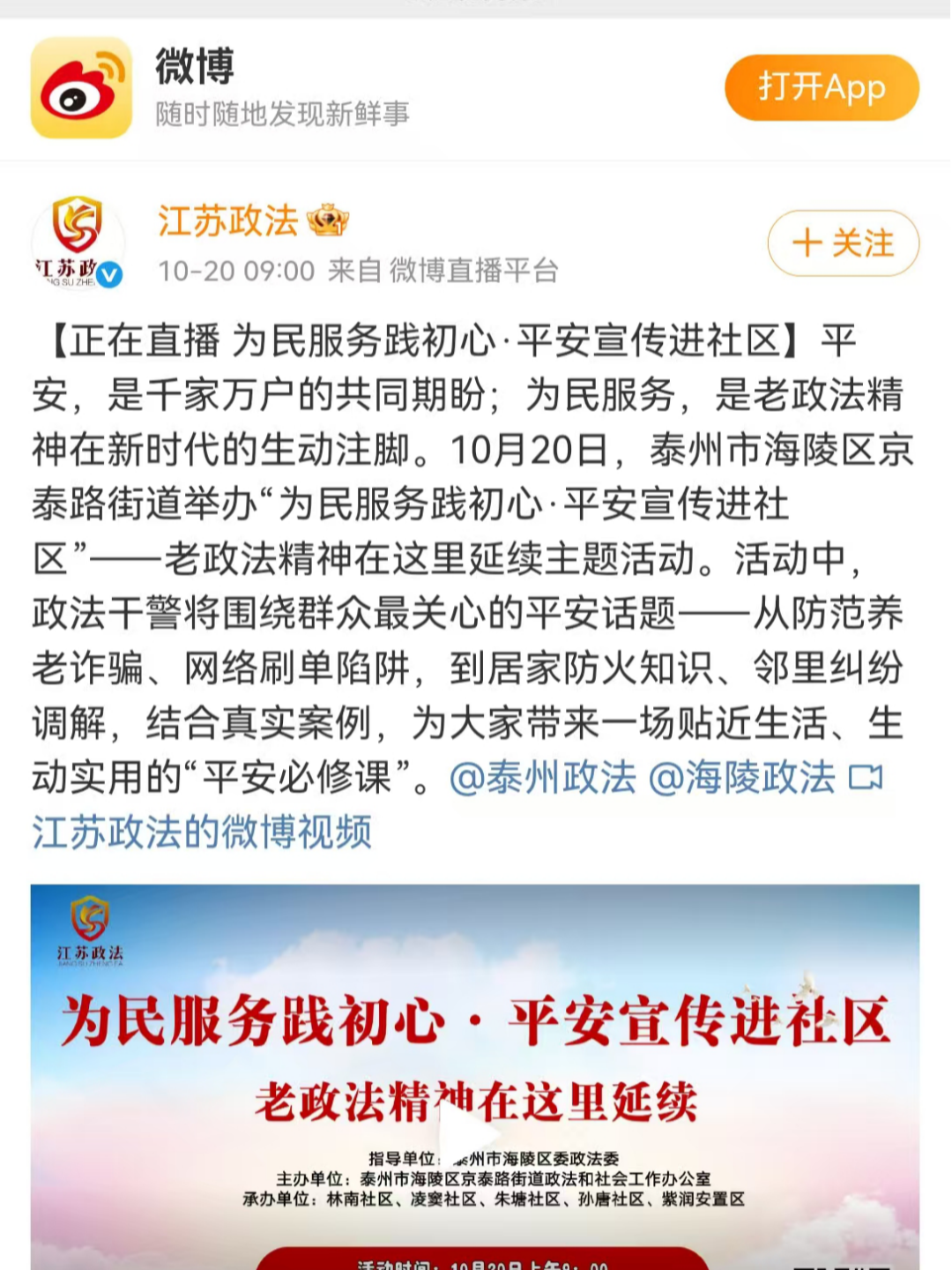Open the @海陵政法 mention
This screenshot has width=952, height=1270.
pos(741,778)
